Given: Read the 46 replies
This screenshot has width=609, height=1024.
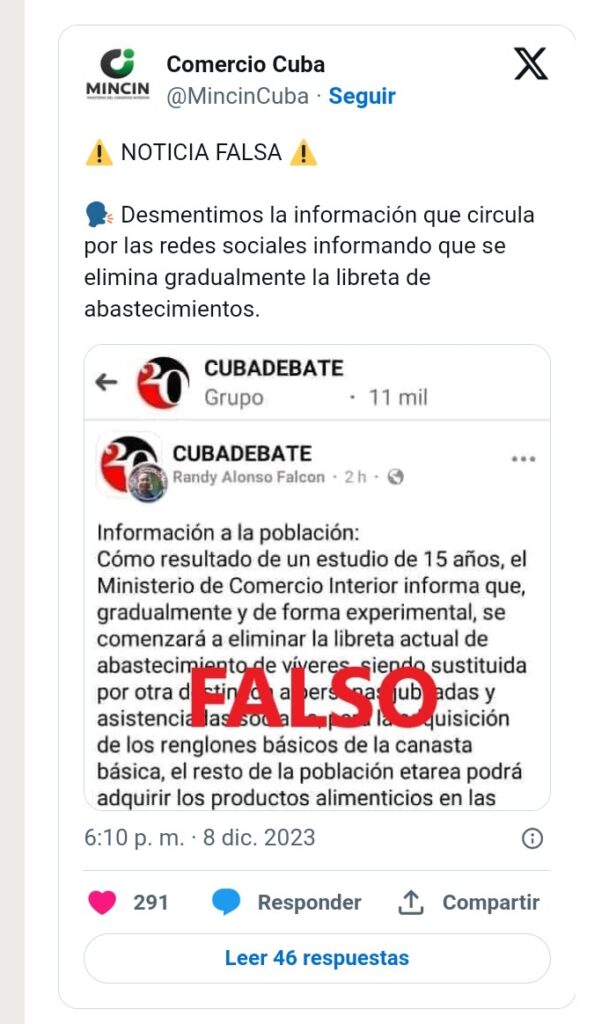Looking at the screenshot, I should (x=317, y=958).
